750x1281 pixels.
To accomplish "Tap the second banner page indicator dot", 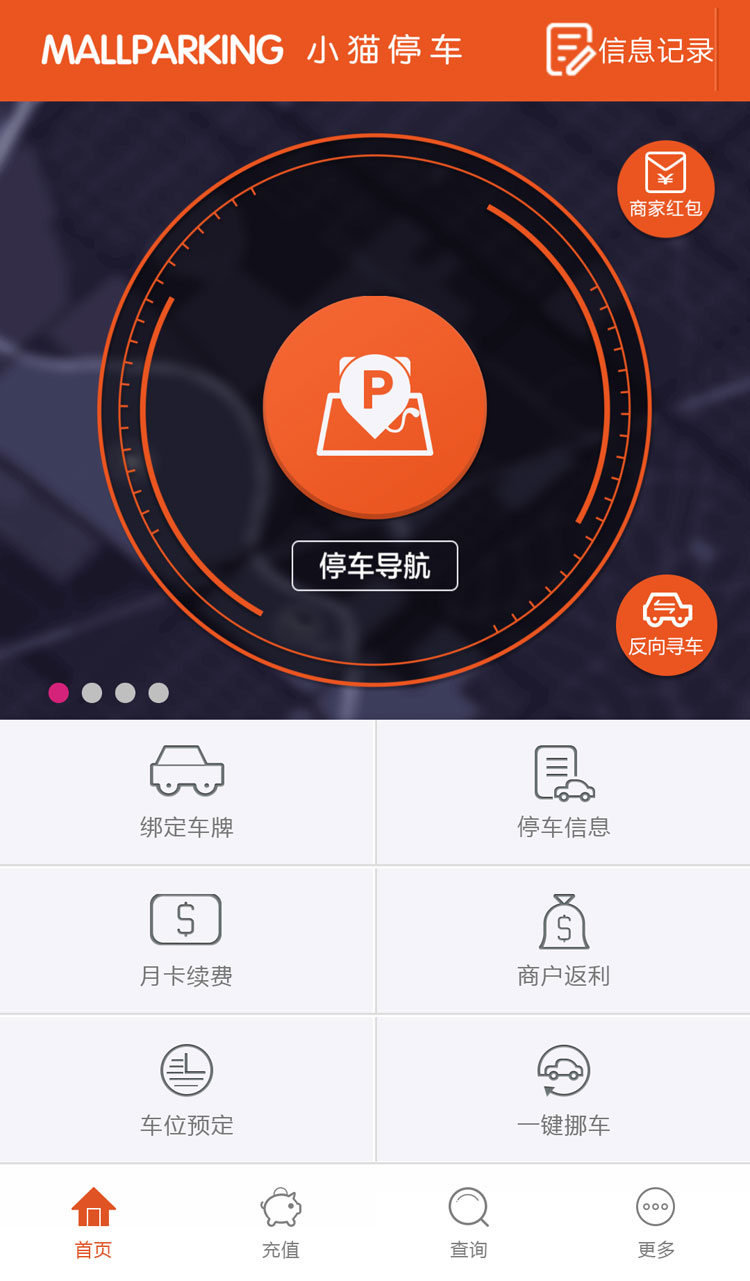I will 92,693.
